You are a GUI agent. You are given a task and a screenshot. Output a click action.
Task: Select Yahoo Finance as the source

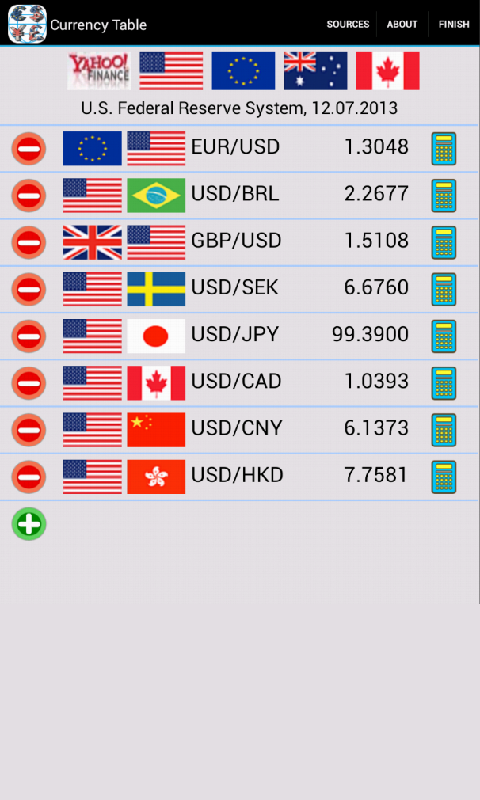(99, 71)
